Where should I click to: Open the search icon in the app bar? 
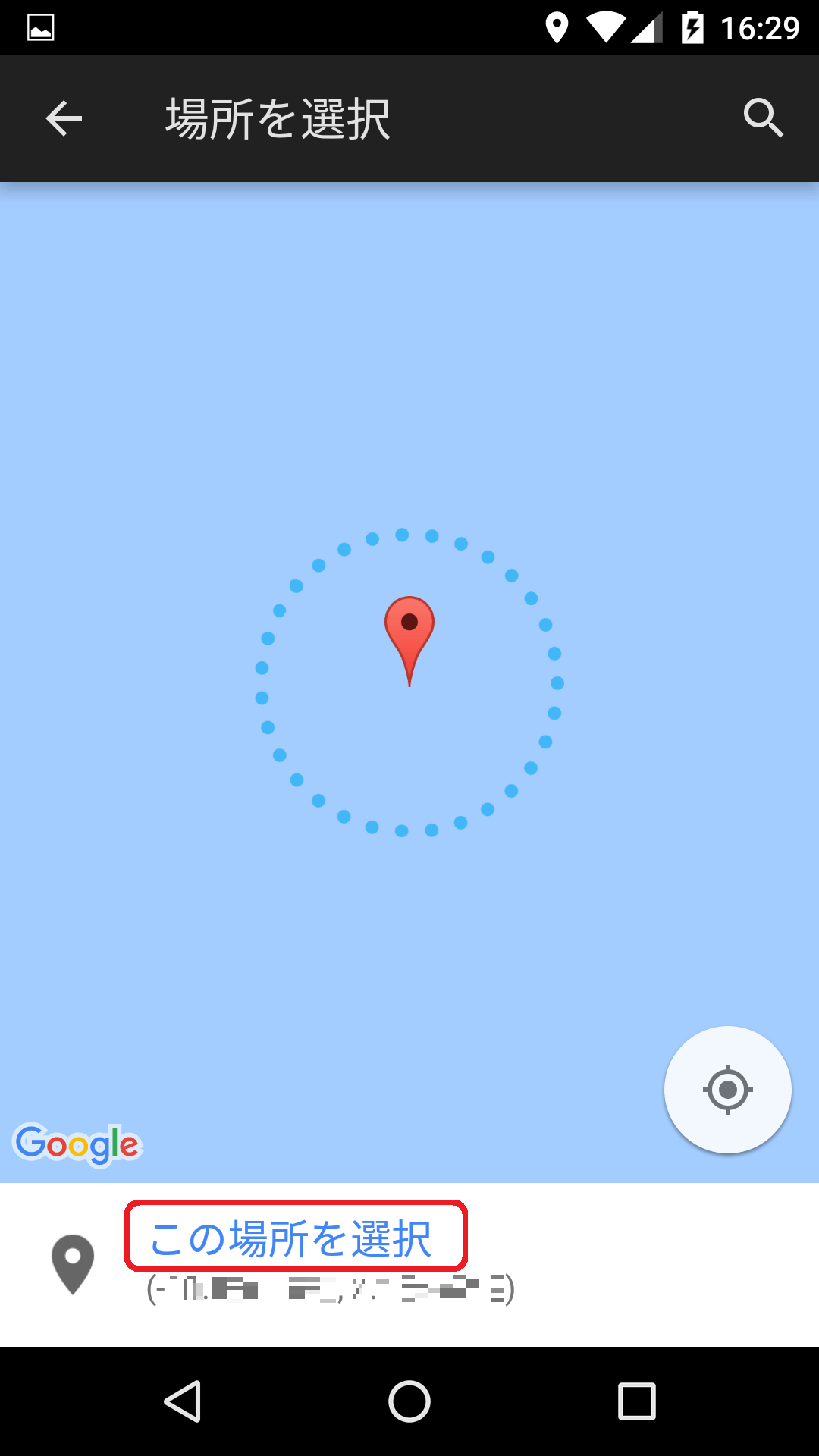(763, 118)
